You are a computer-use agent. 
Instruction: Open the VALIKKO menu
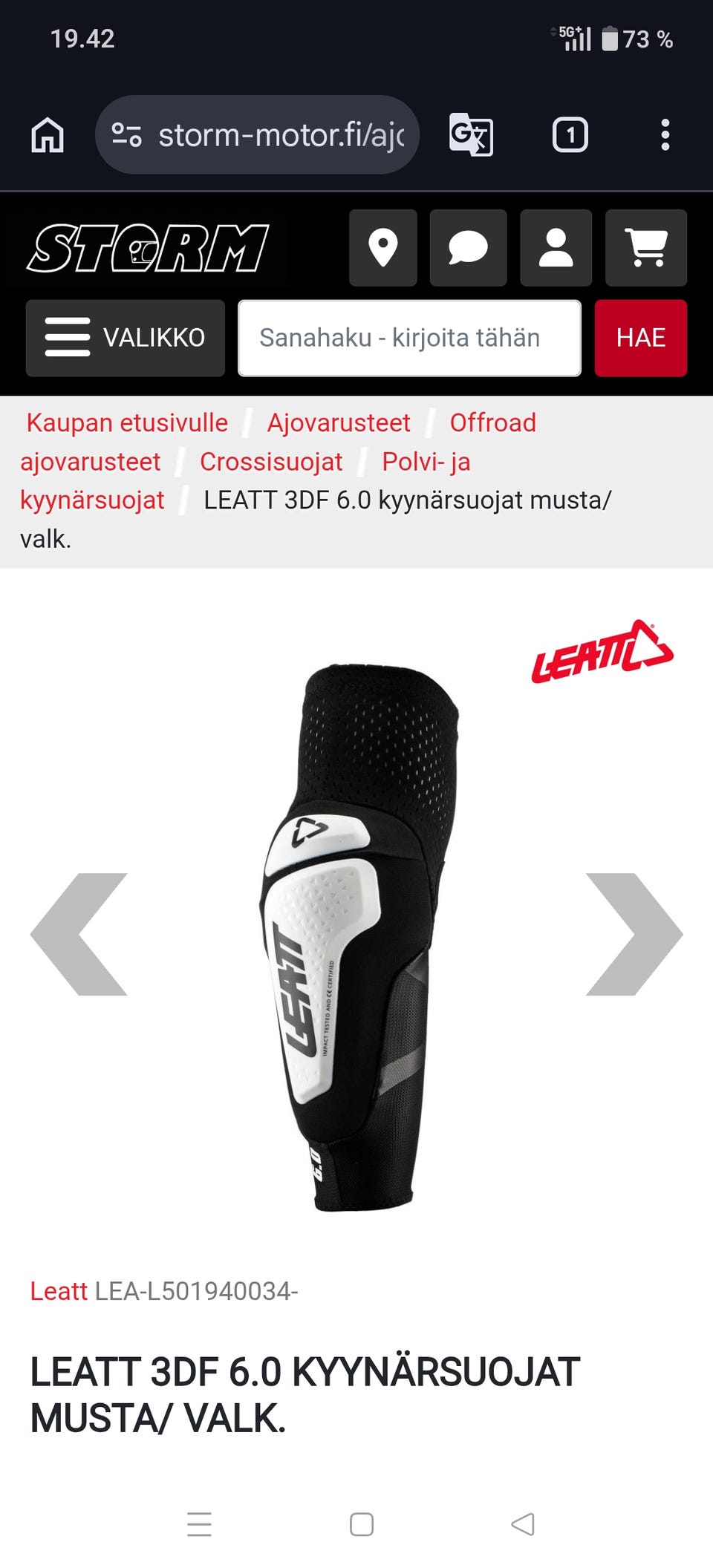(x=126, y=338)
